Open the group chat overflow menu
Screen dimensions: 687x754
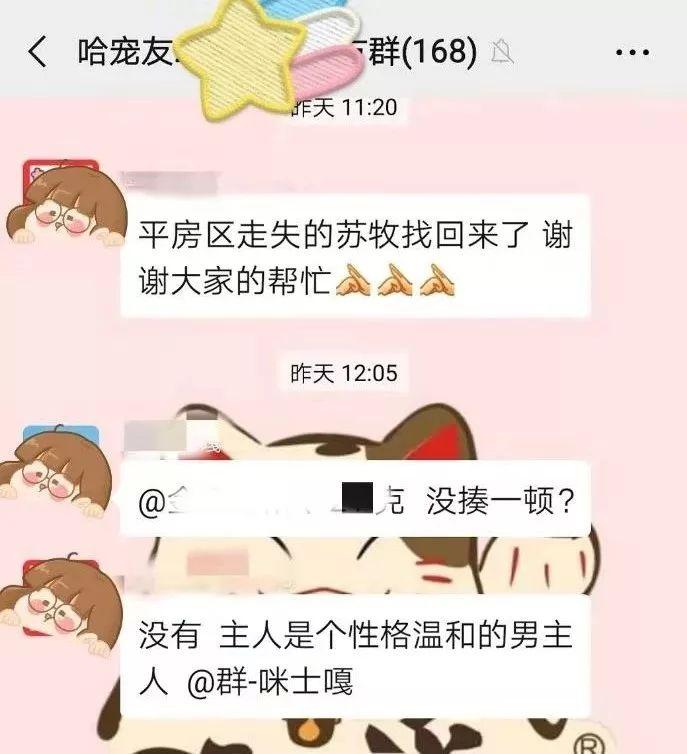632,51
